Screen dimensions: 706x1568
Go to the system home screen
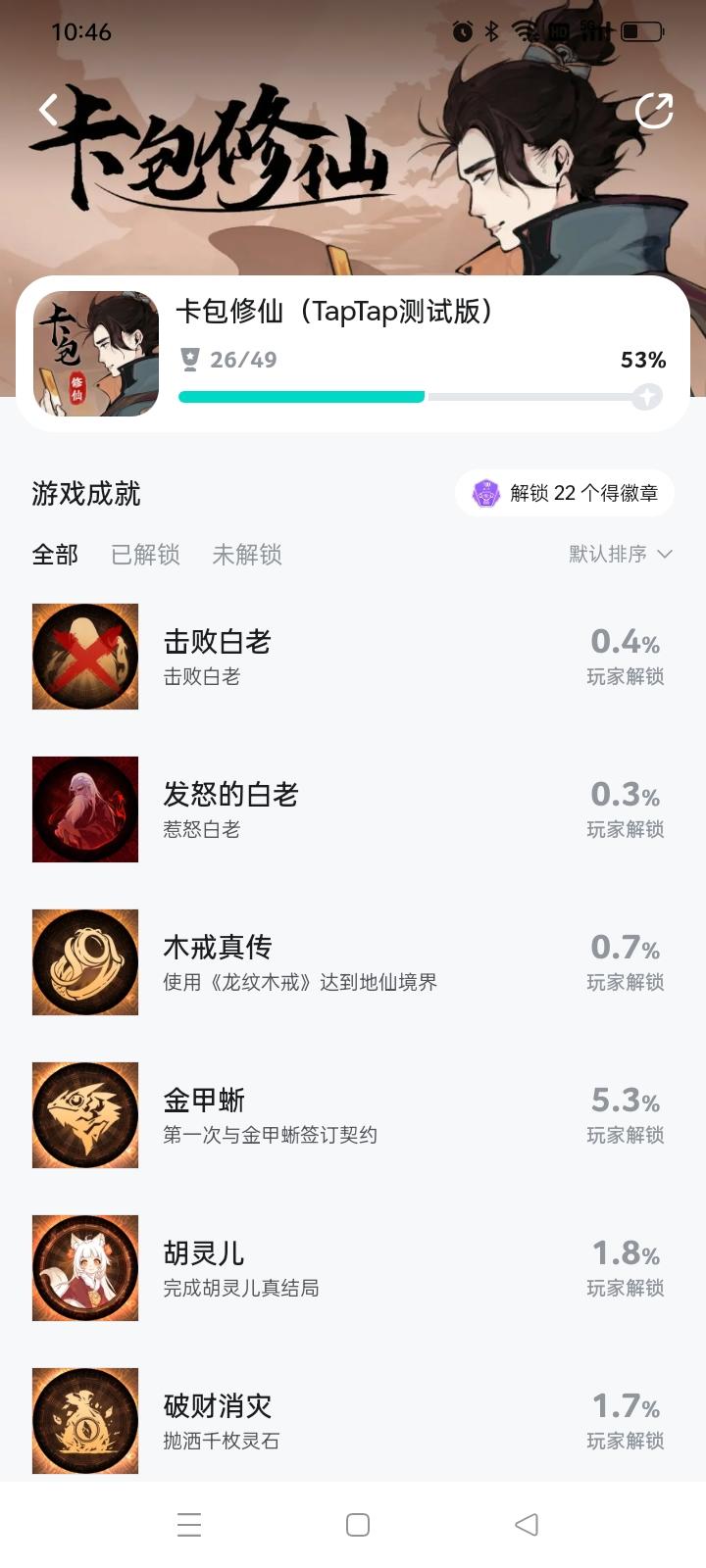[x=358, y=1525]
